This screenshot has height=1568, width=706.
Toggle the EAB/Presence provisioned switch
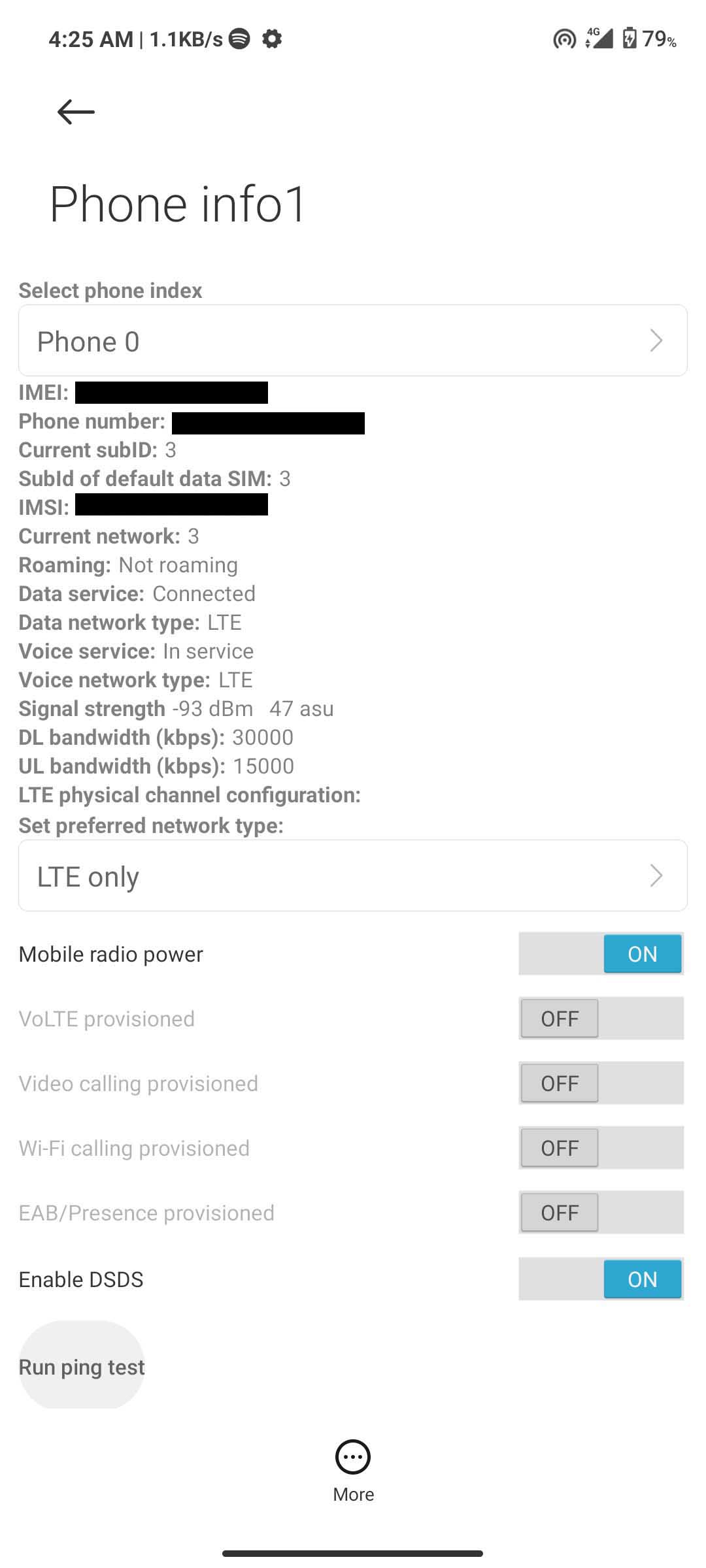point(601,1213)
